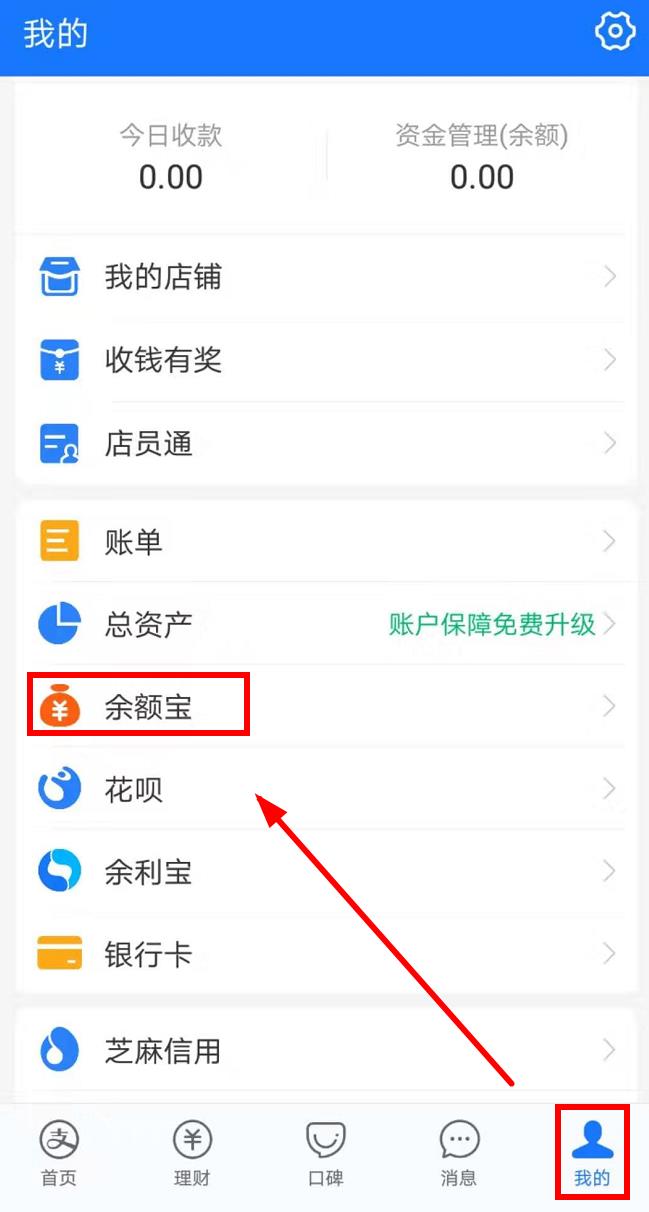
Task: View 今日收款 details
Action: click(170, 158)
